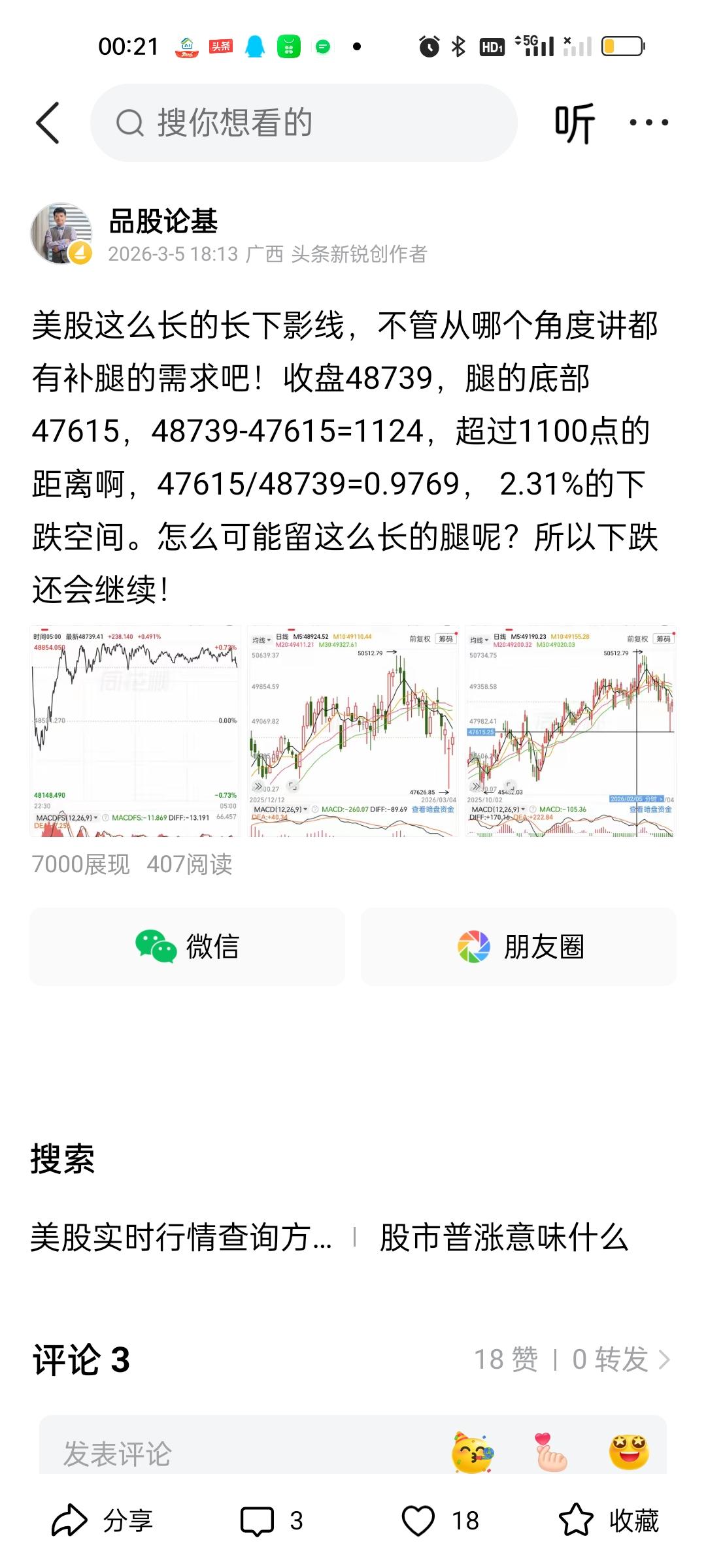The height and width of the screenshot is (1568, 706).
Task: Search 美股实时行情查询方…
Action: pos(181,1237)
